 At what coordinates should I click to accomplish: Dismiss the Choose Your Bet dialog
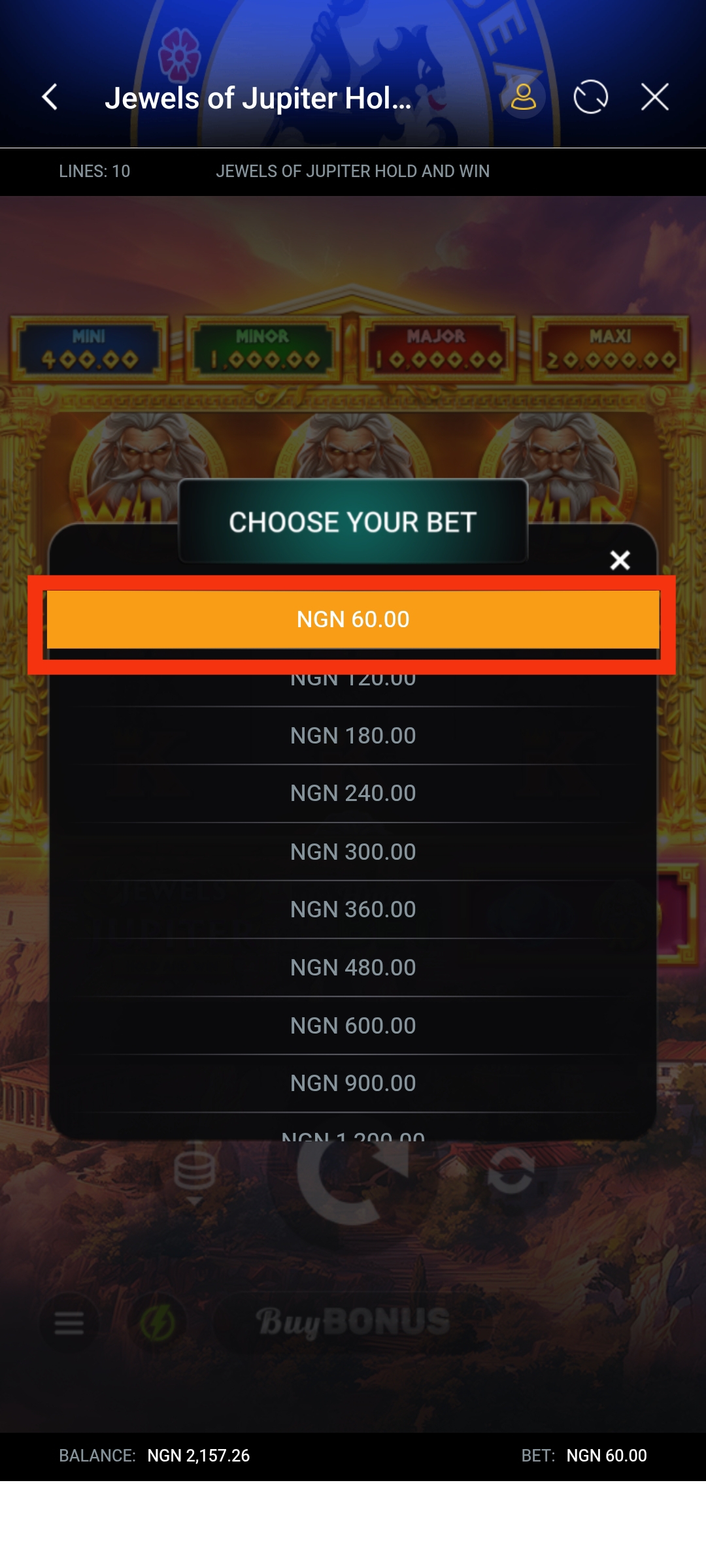tap(620, 560)
